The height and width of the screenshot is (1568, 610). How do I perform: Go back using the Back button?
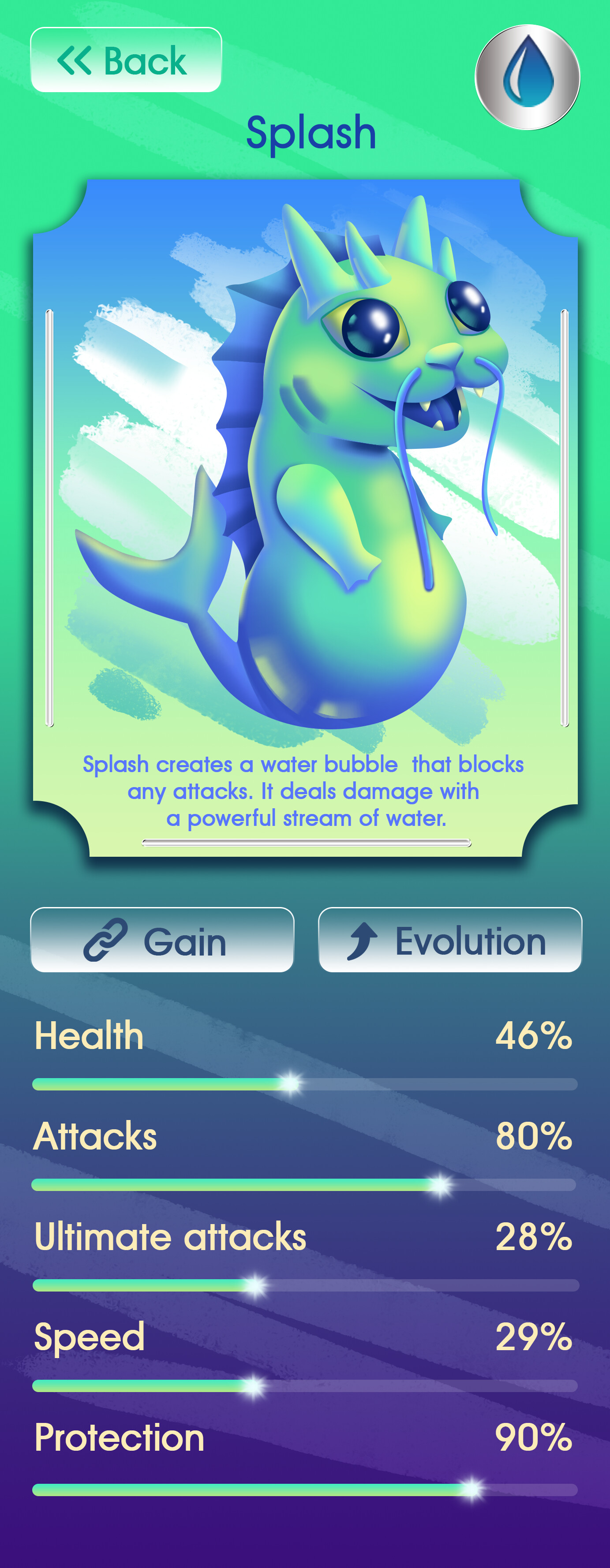click(126, 60)
